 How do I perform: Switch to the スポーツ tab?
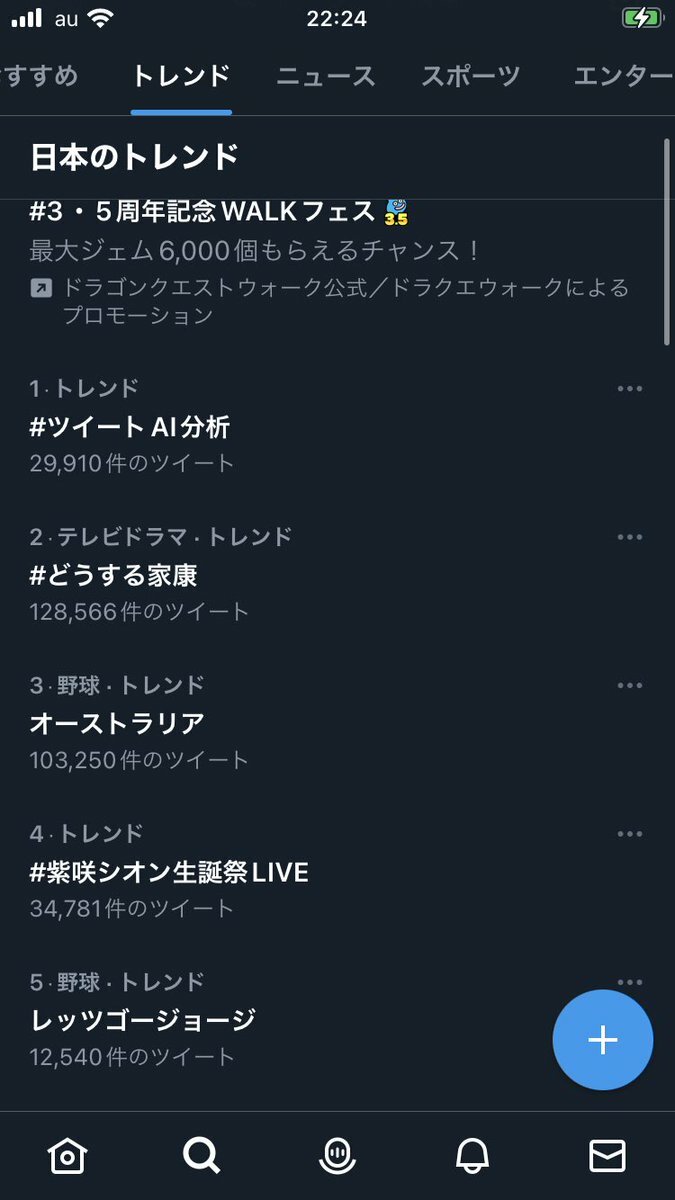[471, 76]
